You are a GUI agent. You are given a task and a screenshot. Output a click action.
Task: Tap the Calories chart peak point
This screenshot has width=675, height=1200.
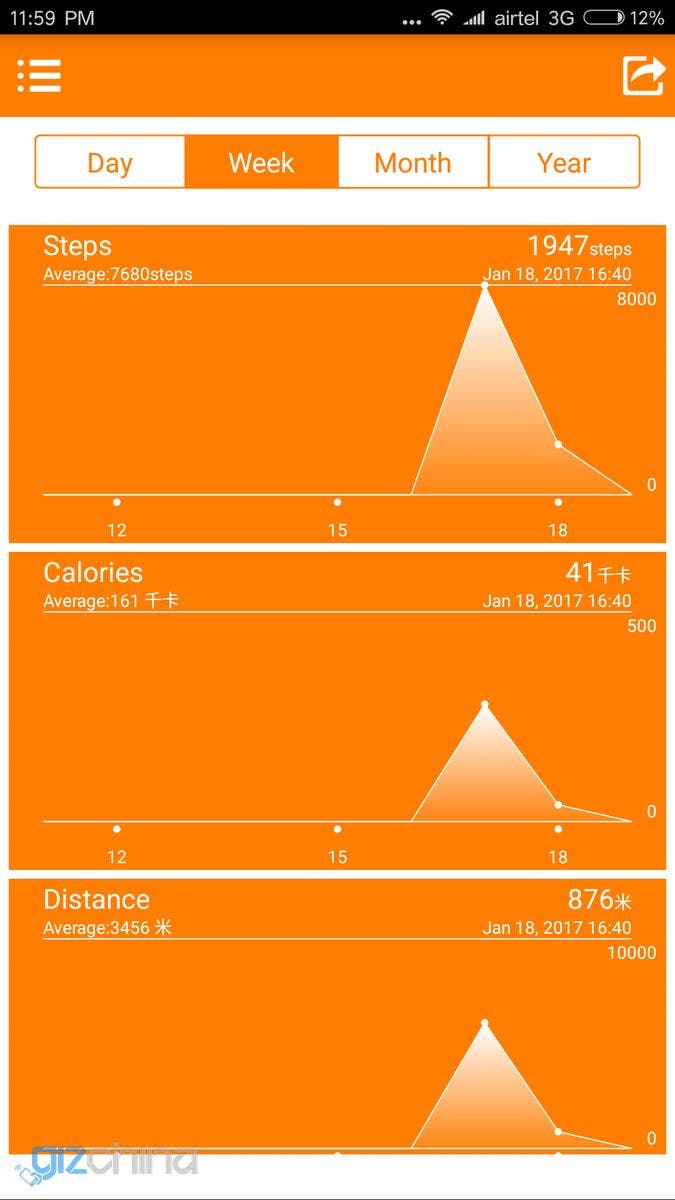[485, 705]
